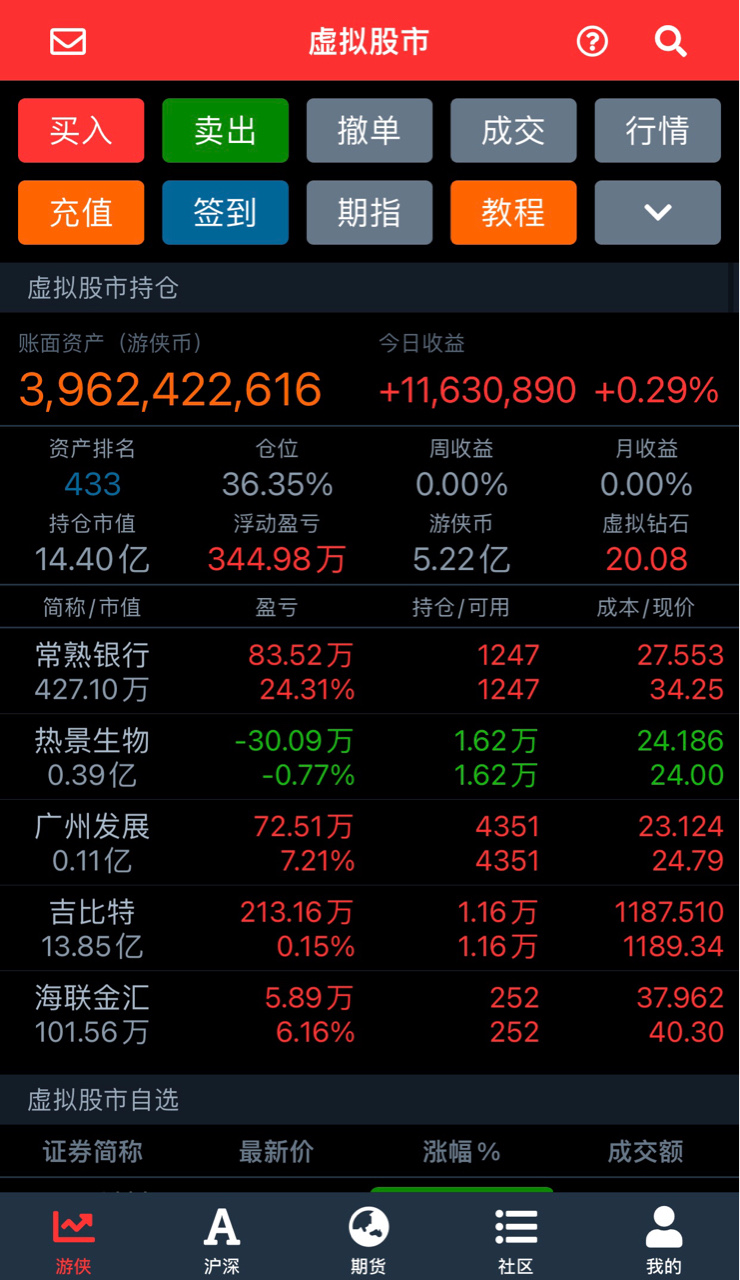Tap the 充值 recharge button
740x1280 pixels.
(81, 212)
